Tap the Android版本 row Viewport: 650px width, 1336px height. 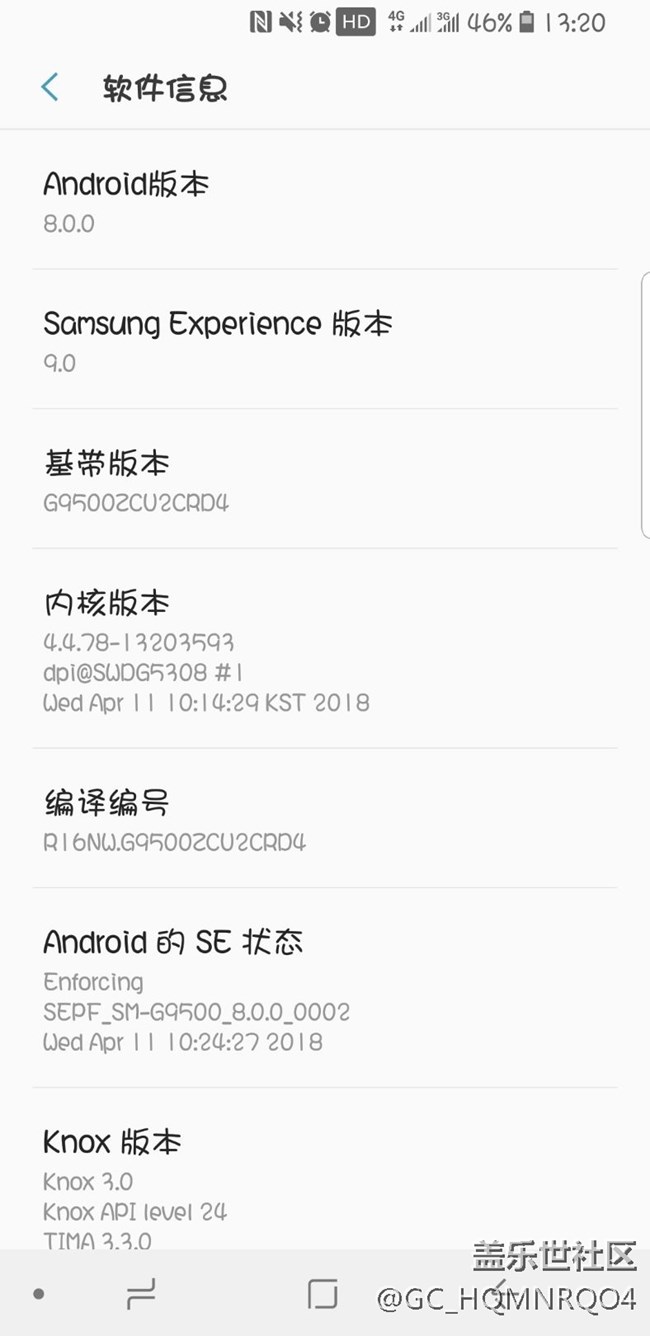pyautogui.click(x=324, y=202)
